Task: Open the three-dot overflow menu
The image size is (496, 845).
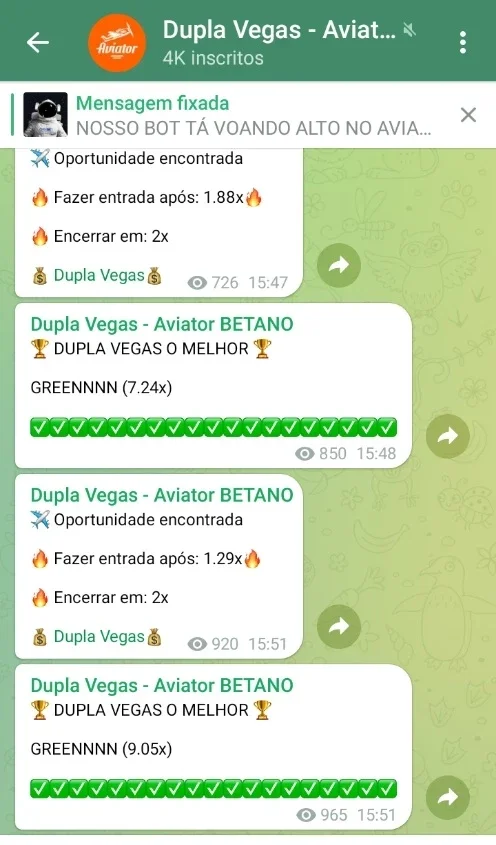Action: [x=463, y=42]
